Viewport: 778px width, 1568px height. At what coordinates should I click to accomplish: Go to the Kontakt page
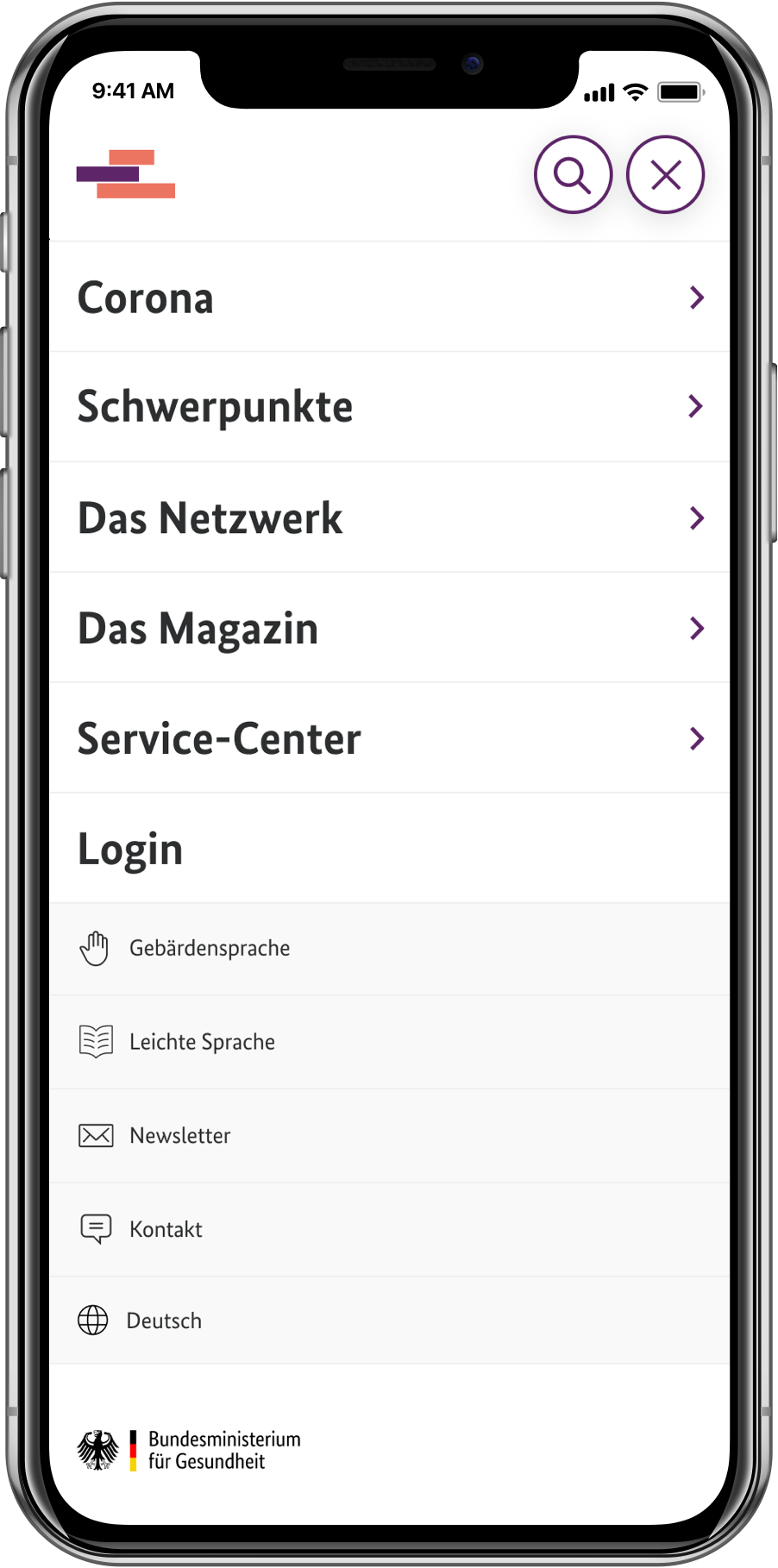(166, 1229)
